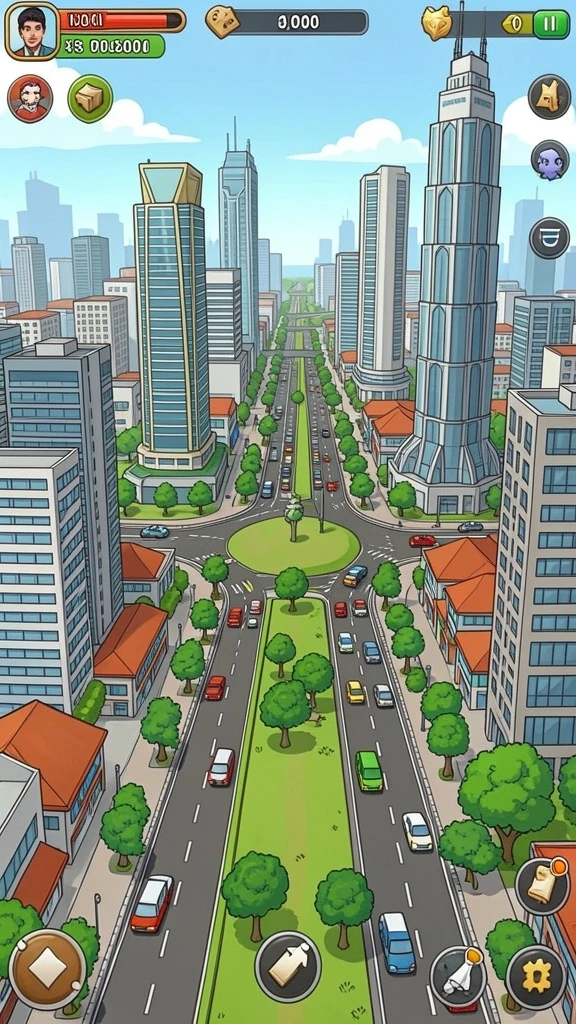Tap the dark bowl-shaped round icon
Image resolution: width=576 pixels, height=1024 pixels.
pyautogui.click(x=549, y=238)
